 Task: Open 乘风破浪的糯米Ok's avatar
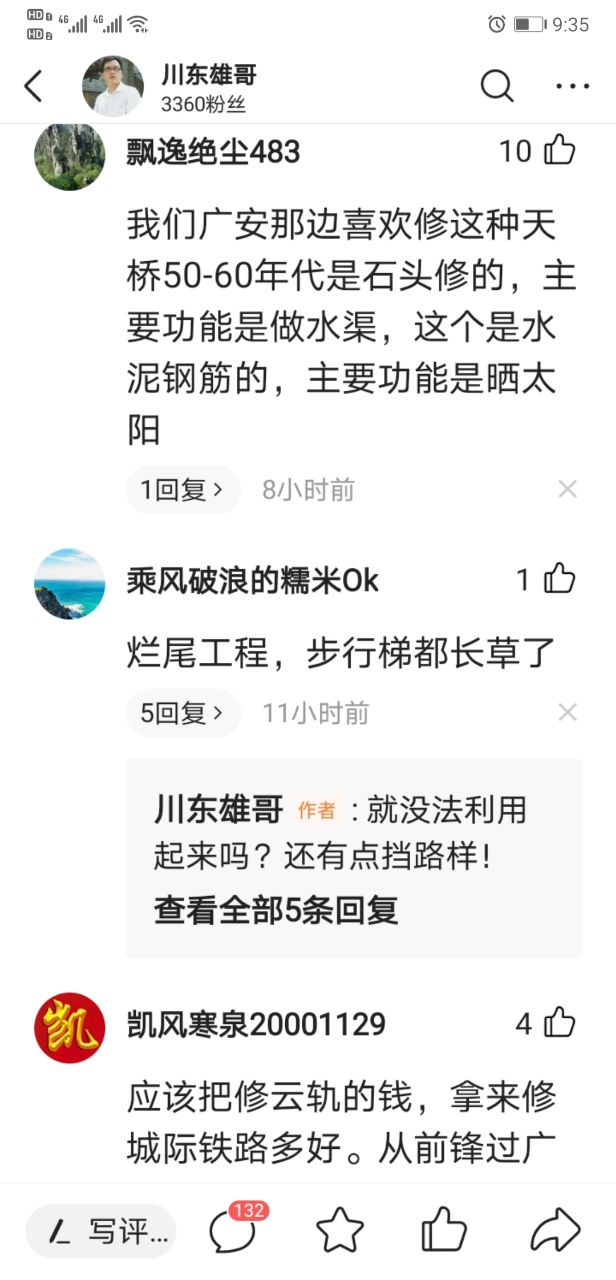tap(69, 584)
